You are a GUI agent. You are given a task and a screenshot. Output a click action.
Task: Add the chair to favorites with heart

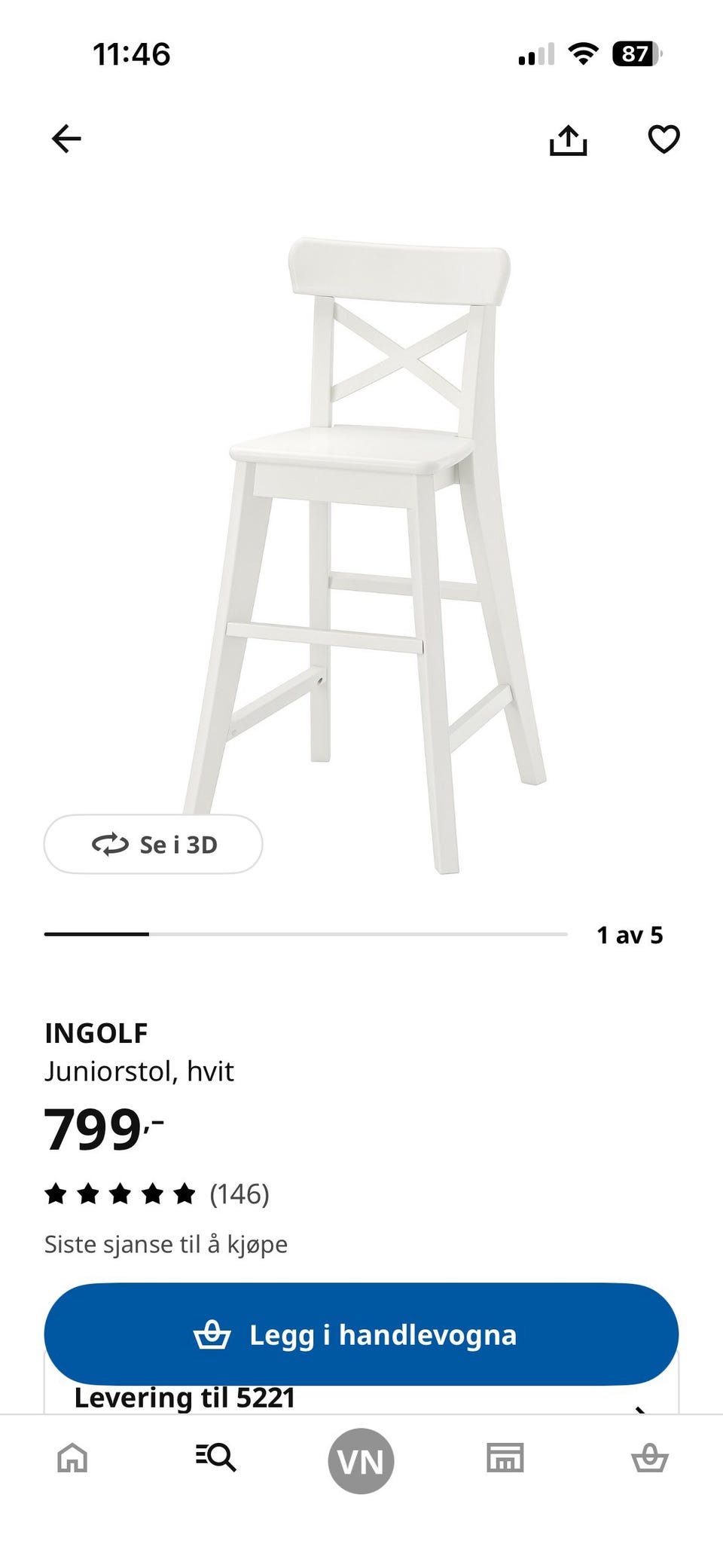(664, 139)
